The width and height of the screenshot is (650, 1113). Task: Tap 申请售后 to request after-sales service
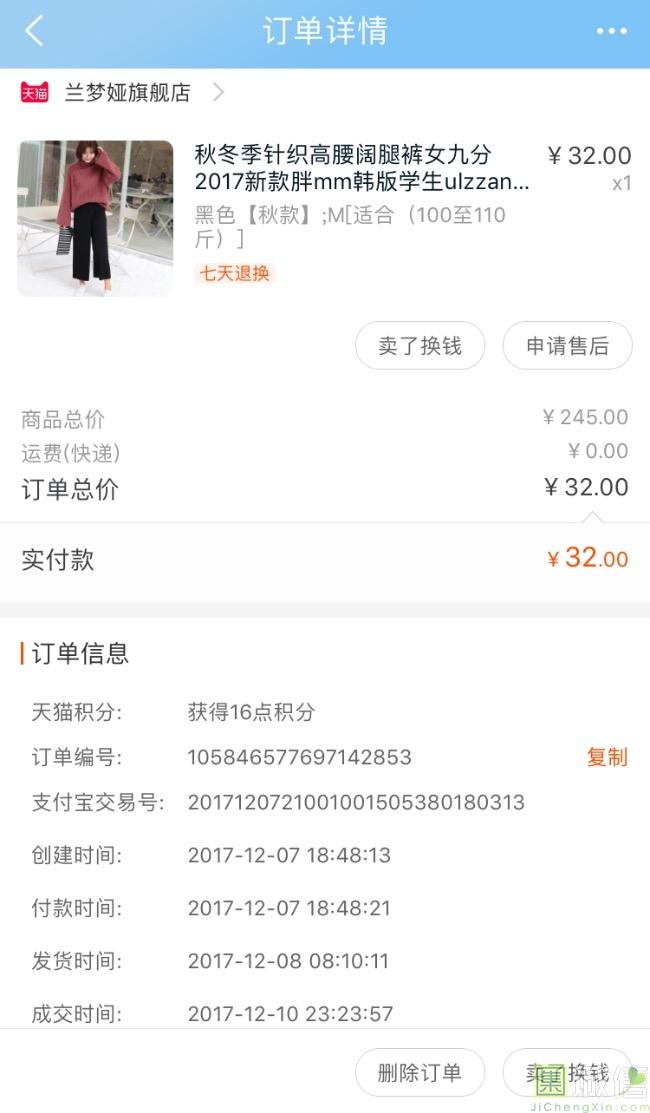point(567,346)
